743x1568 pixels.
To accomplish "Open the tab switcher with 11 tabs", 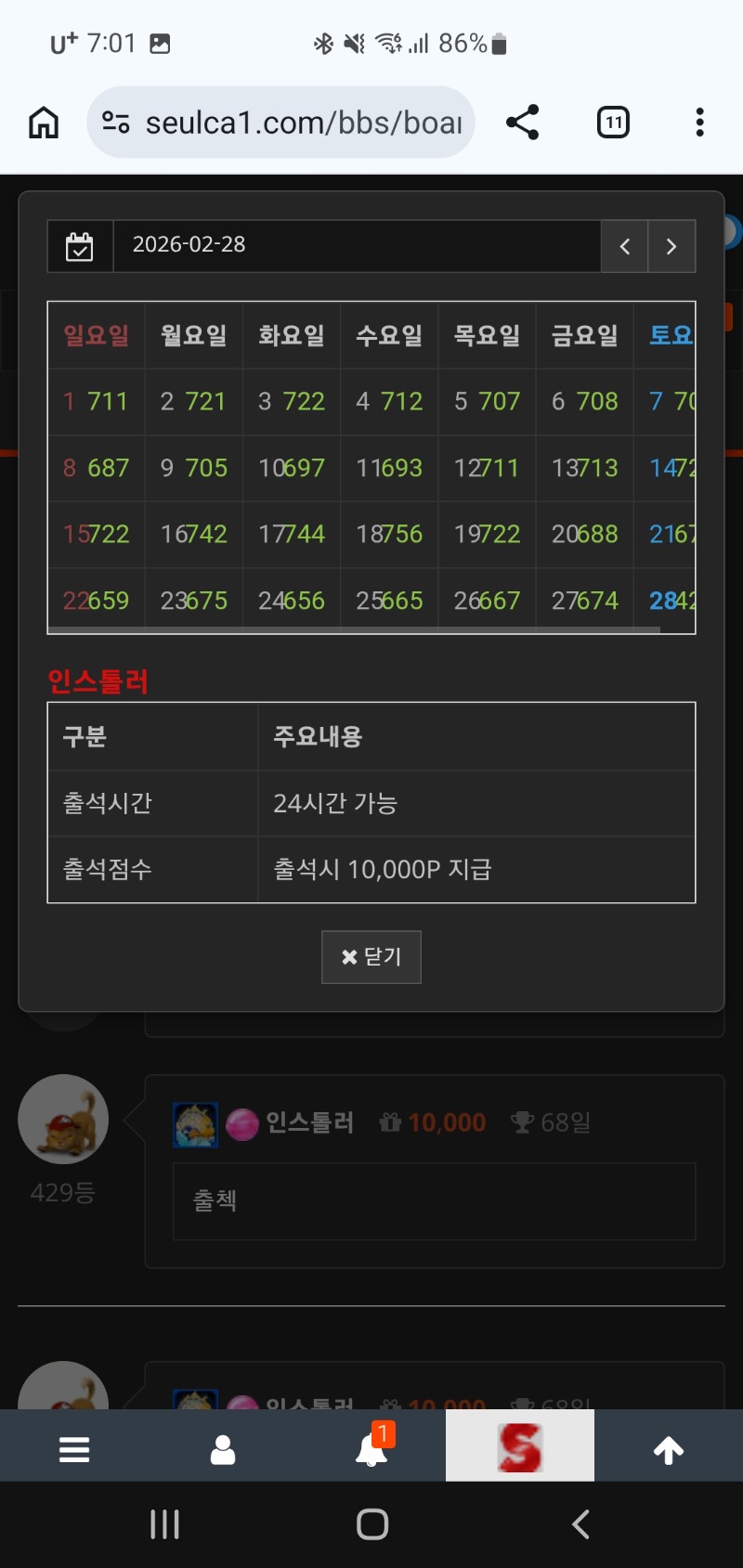I will (613, 123).
